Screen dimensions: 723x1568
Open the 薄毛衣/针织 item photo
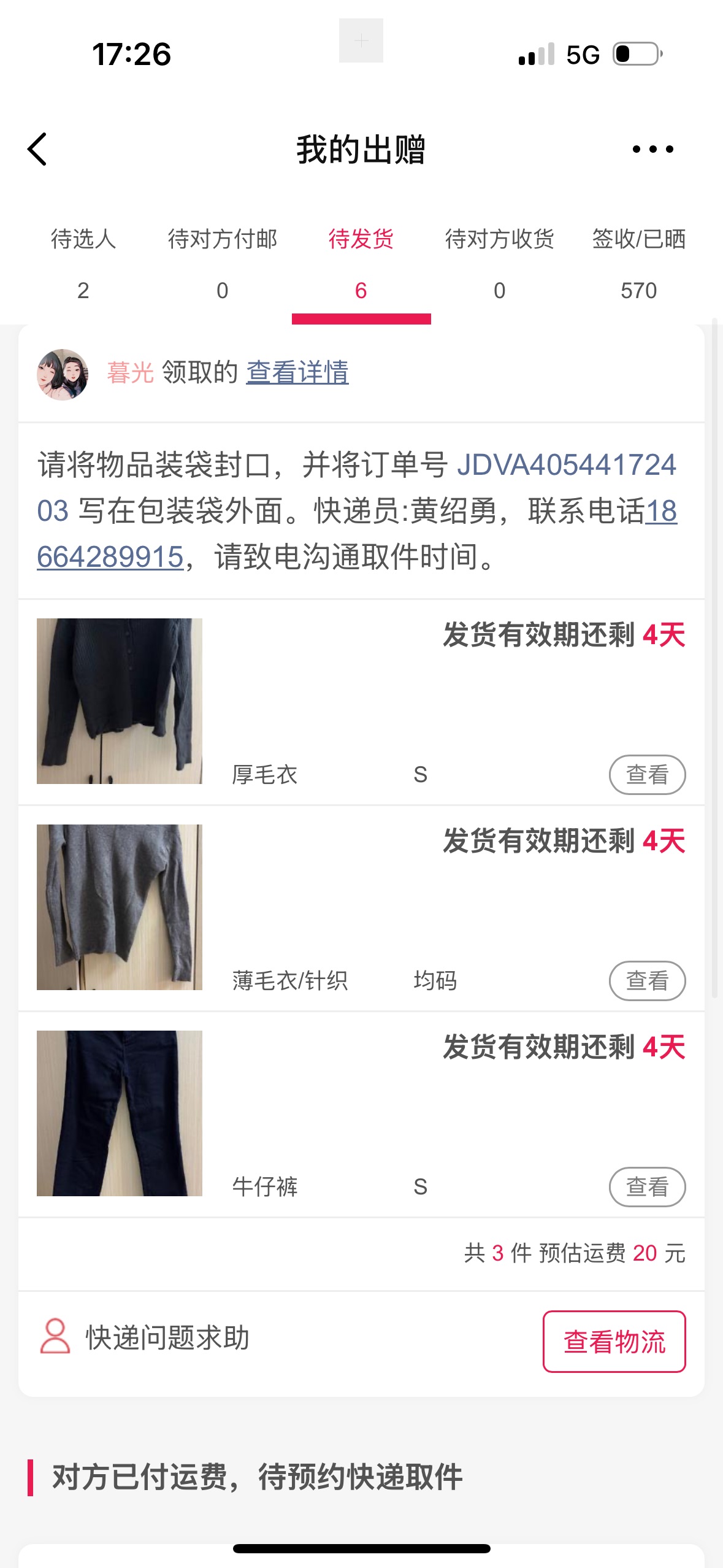120,907
